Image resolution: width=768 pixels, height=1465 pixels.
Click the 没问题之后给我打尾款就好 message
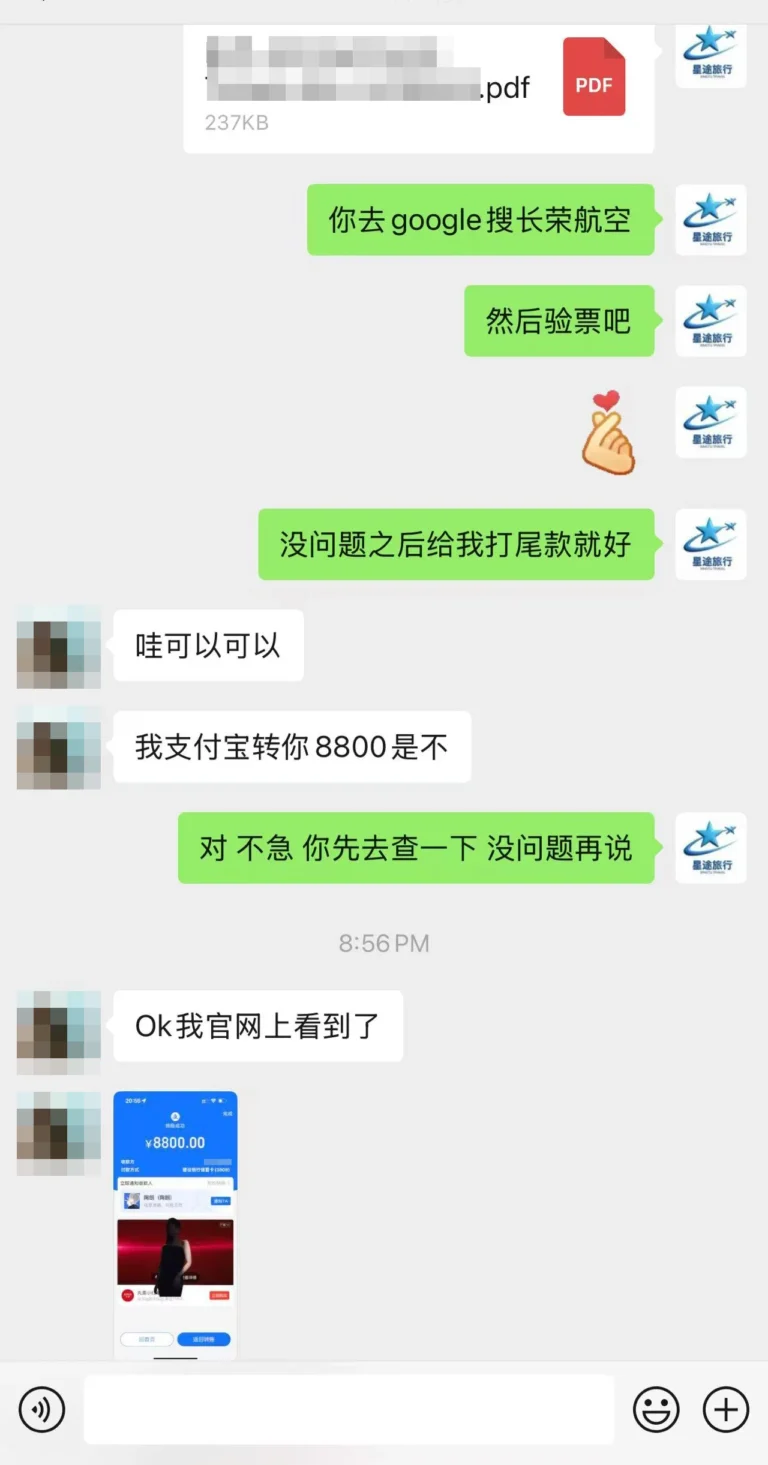tap(456, 545)
